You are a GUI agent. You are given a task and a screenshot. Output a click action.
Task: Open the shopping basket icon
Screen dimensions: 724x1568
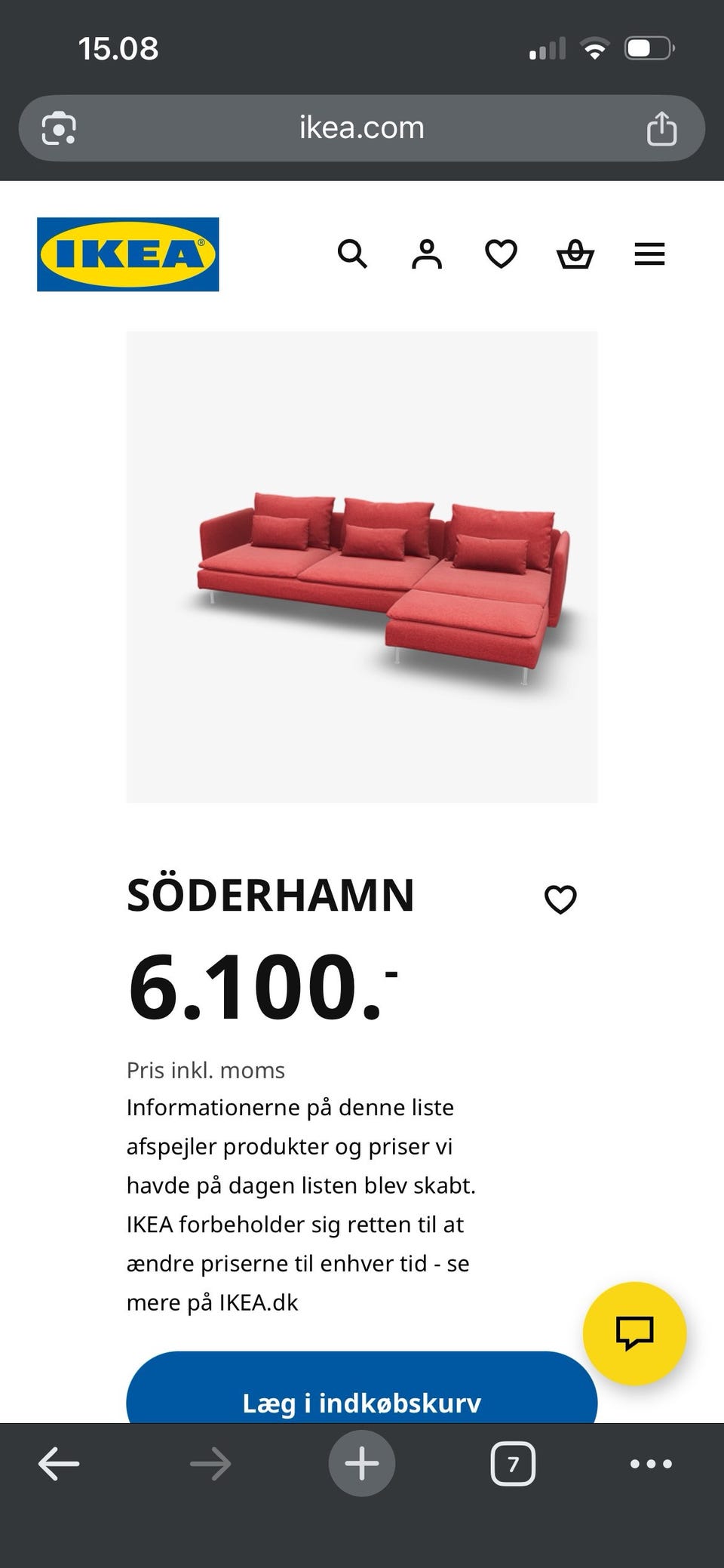click(575, 254)
